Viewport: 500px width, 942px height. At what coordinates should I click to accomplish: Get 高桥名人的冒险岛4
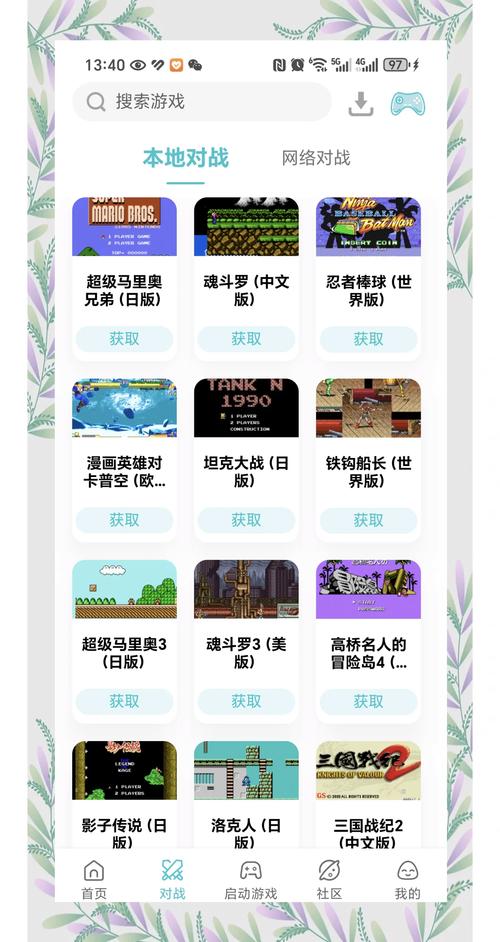pyautogui.click(x=368, y=701)
